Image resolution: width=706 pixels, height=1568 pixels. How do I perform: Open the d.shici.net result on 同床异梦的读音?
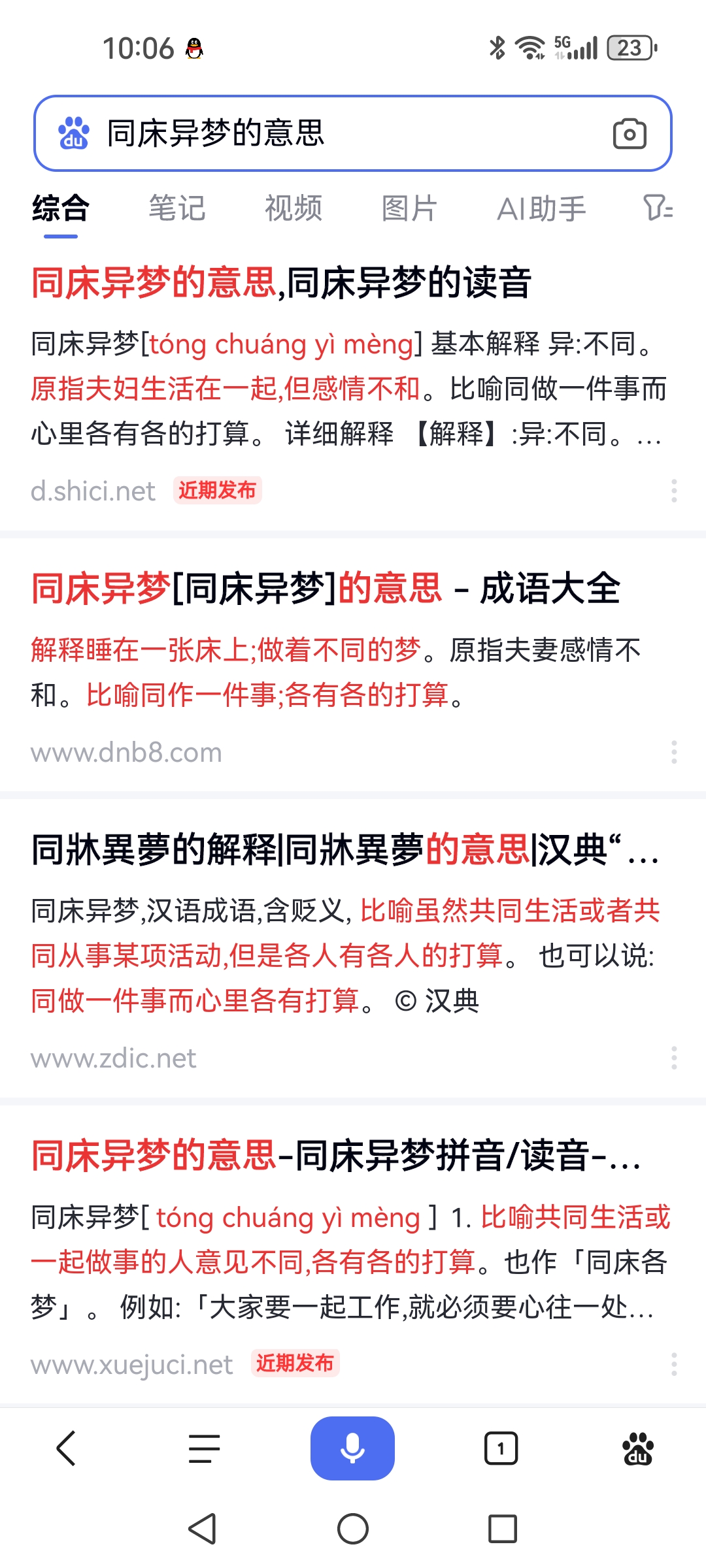[281, 283]
